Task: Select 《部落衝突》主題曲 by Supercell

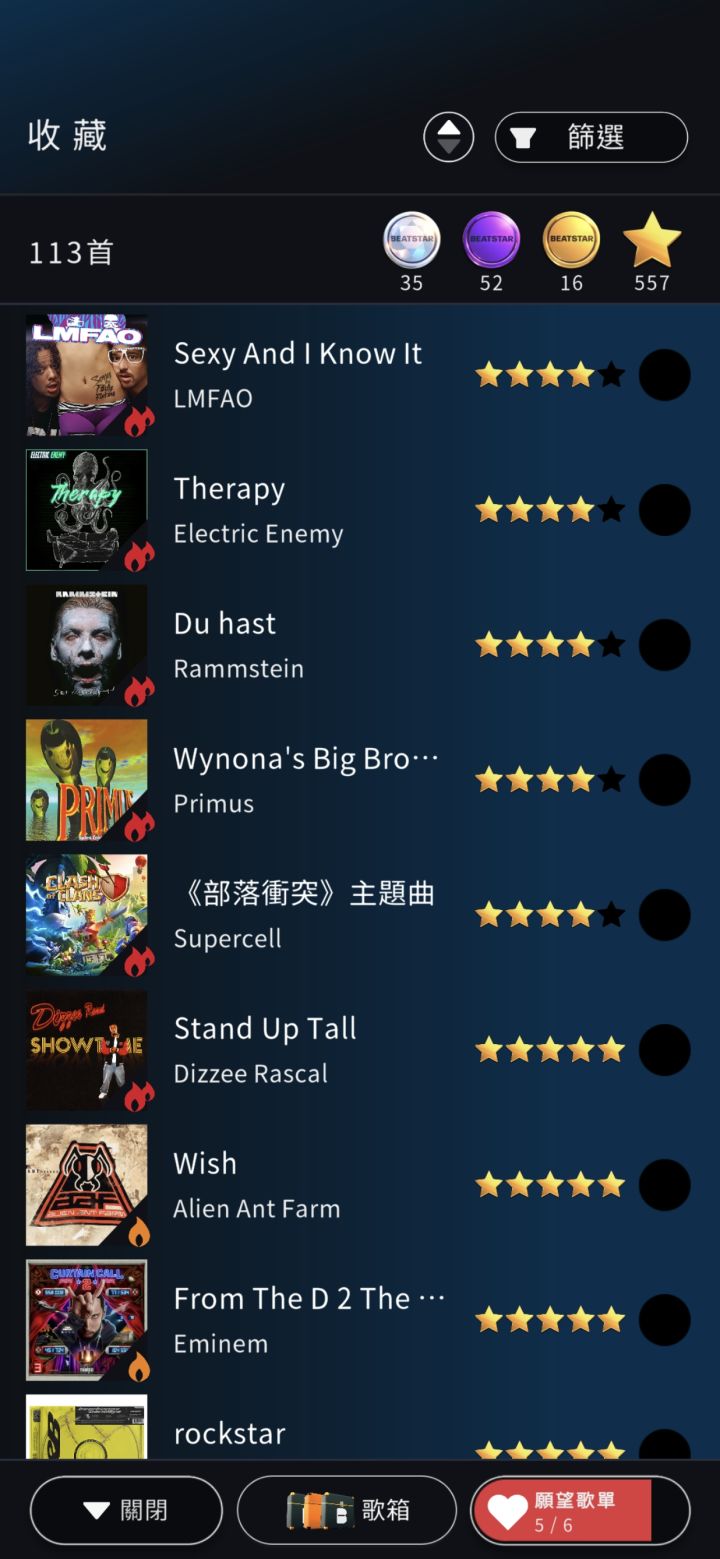Action: (303, 914)
